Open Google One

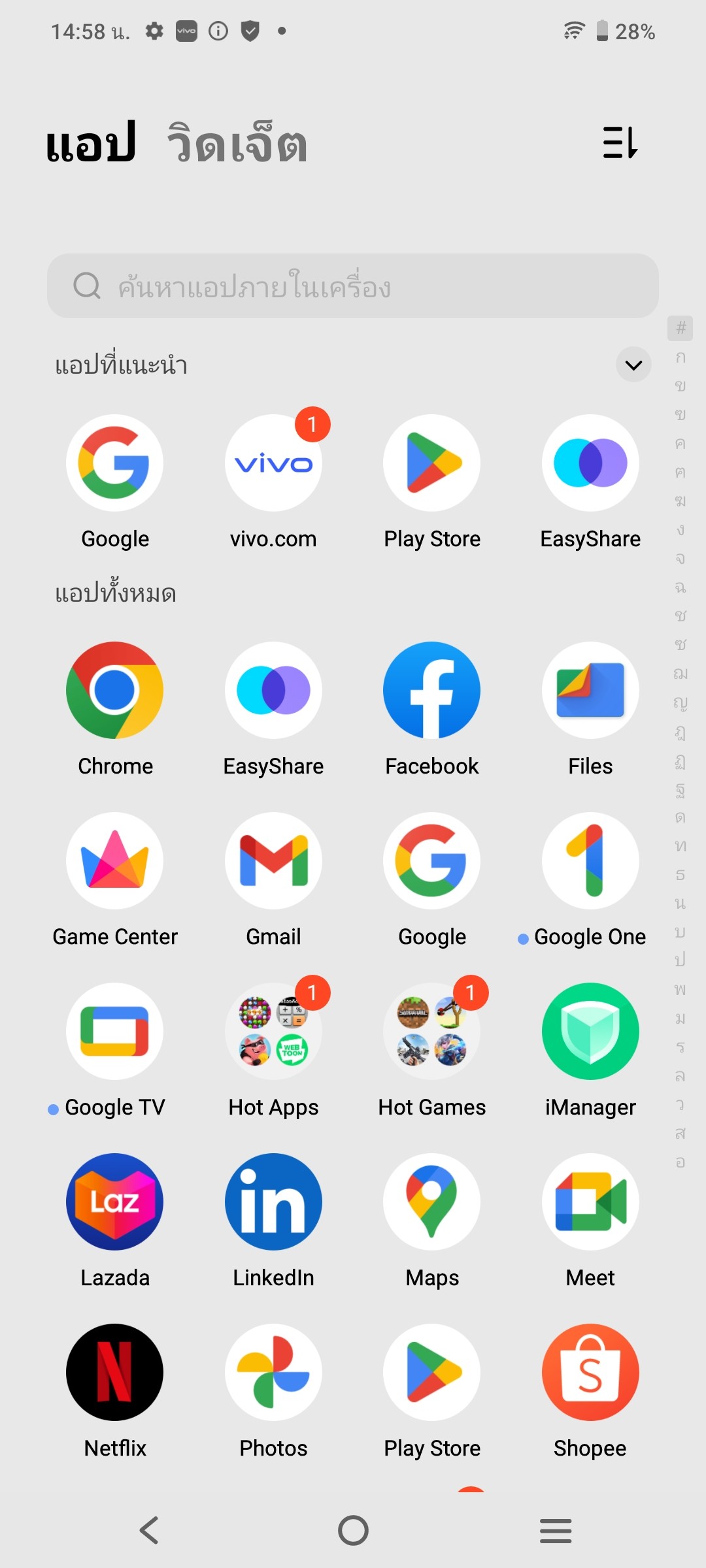click(590, 861)
